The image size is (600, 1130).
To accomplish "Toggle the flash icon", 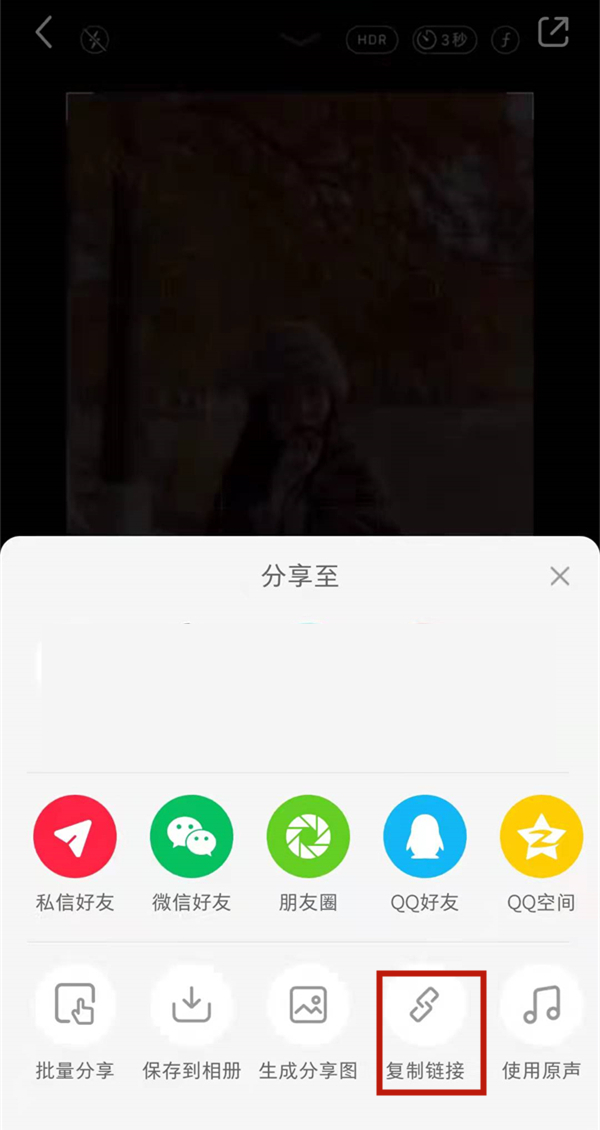I will click(x=95, y=39).
